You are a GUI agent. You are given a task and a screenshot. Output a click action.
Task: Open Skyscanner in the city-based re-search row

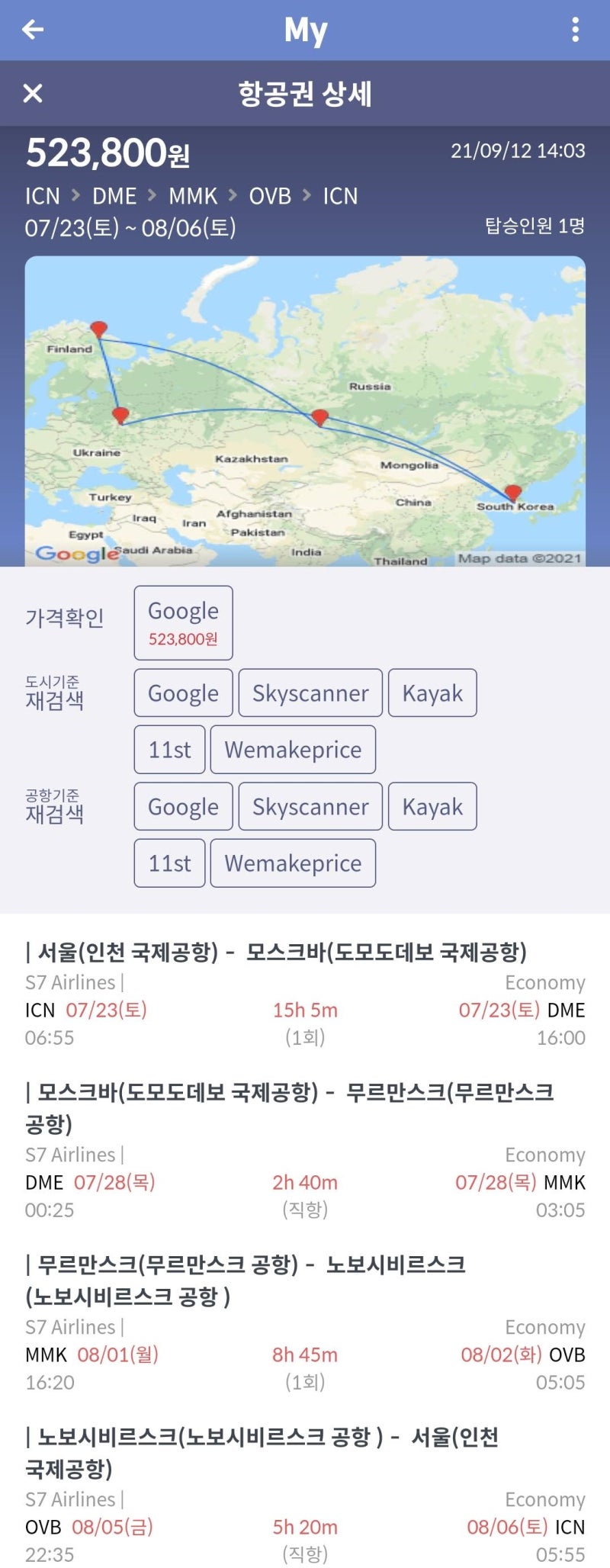click(310, 692)
